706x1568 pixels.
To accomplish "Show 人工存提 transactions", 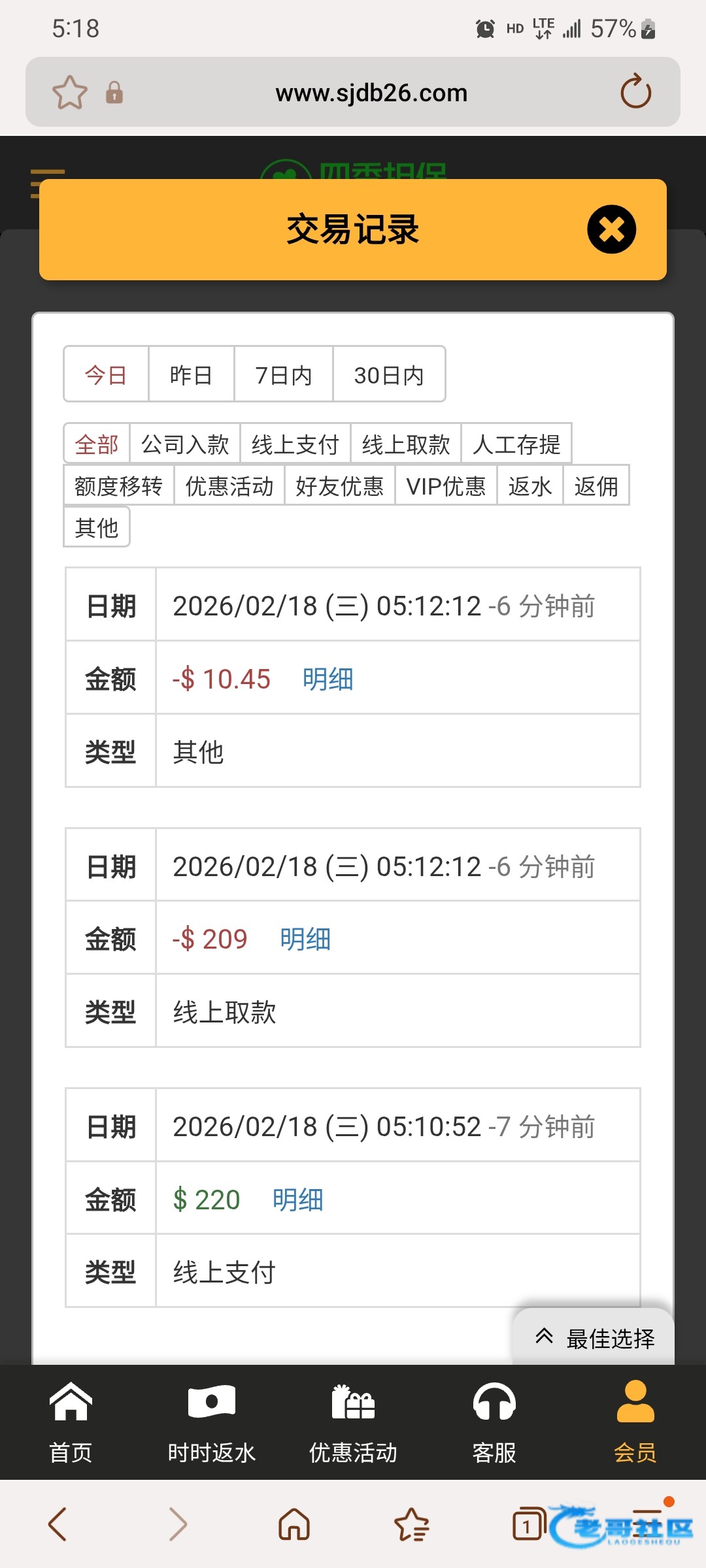I will pos(516,444).
